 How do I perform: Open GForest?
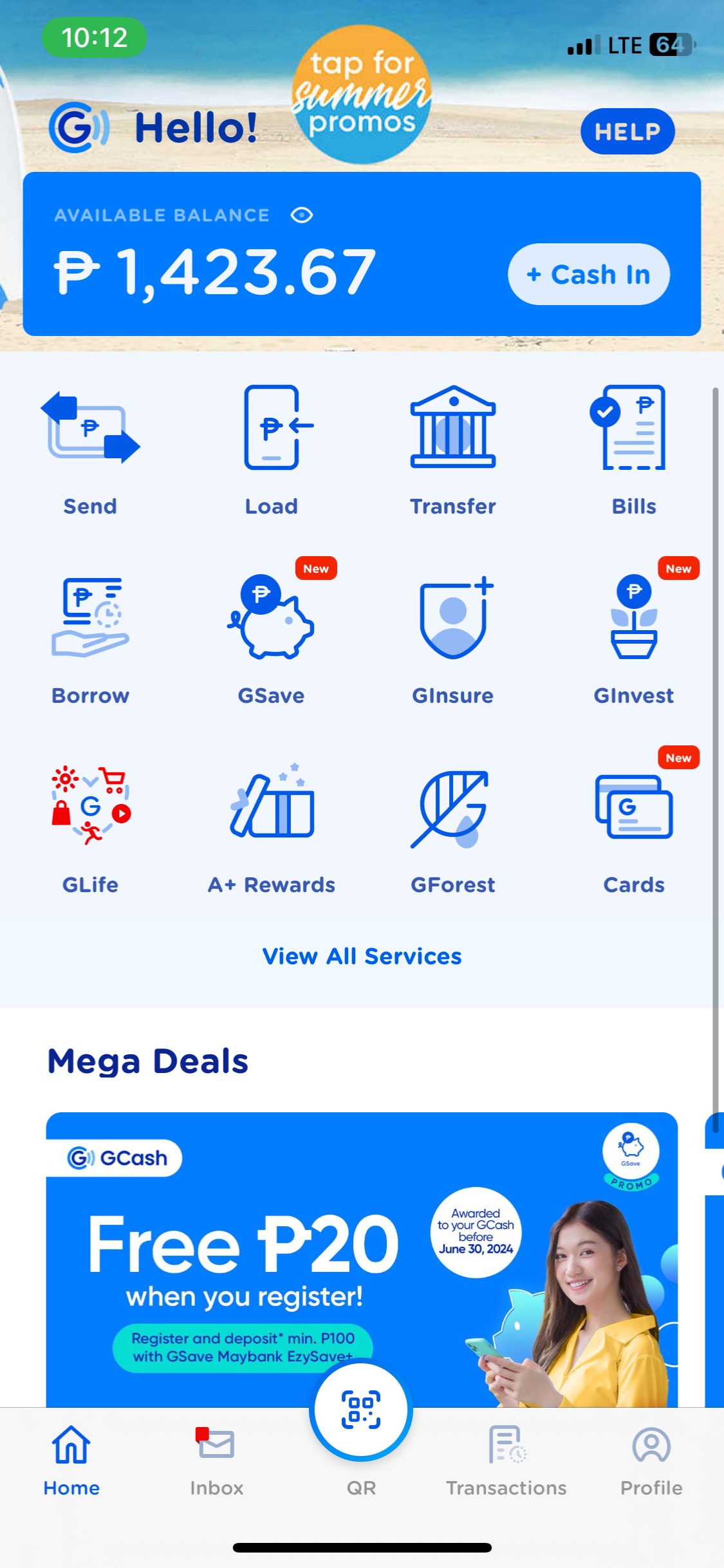pyautogui.click(x=453, y=829)
